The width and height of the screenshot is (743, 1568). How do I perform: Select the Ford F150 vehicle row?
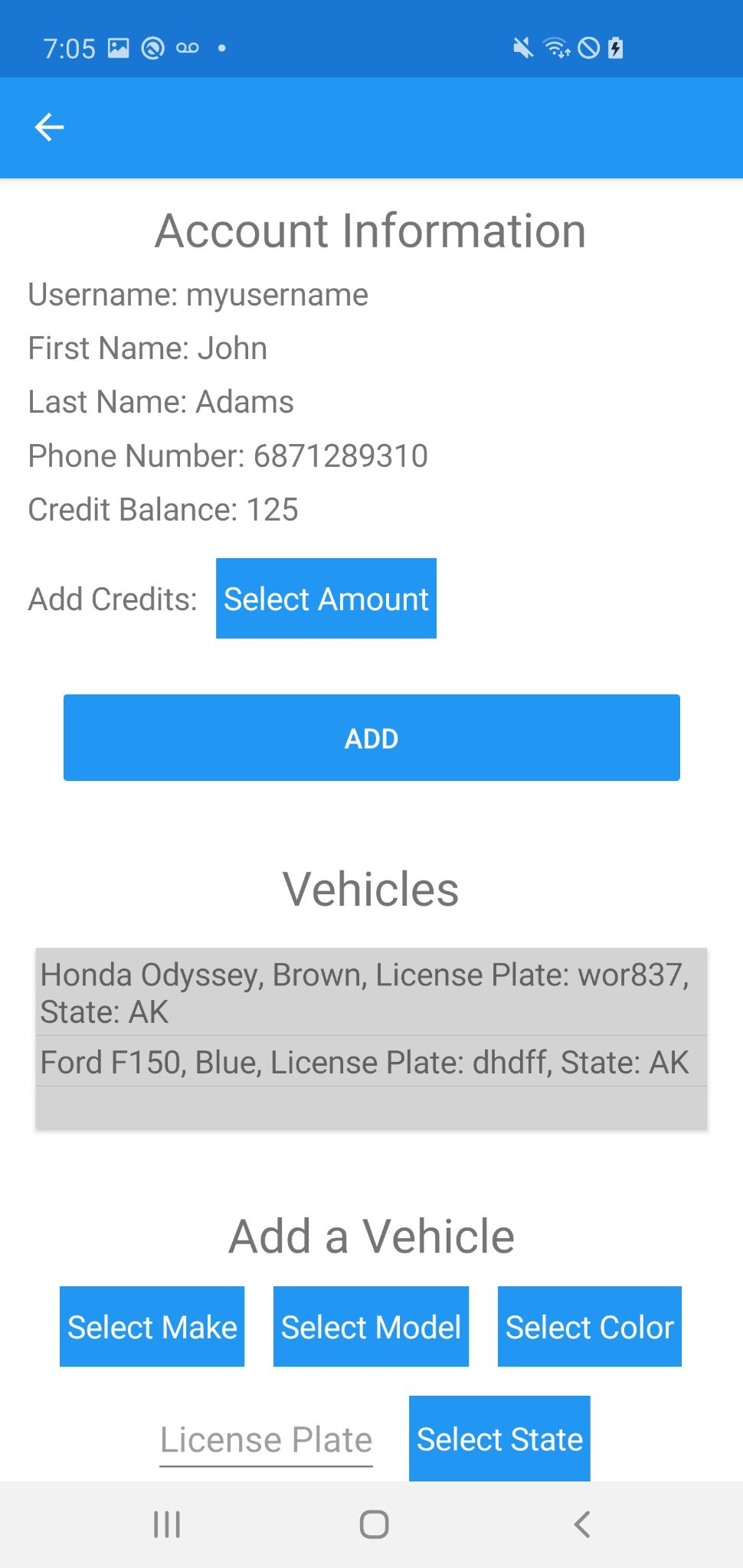pos(371,1062)
